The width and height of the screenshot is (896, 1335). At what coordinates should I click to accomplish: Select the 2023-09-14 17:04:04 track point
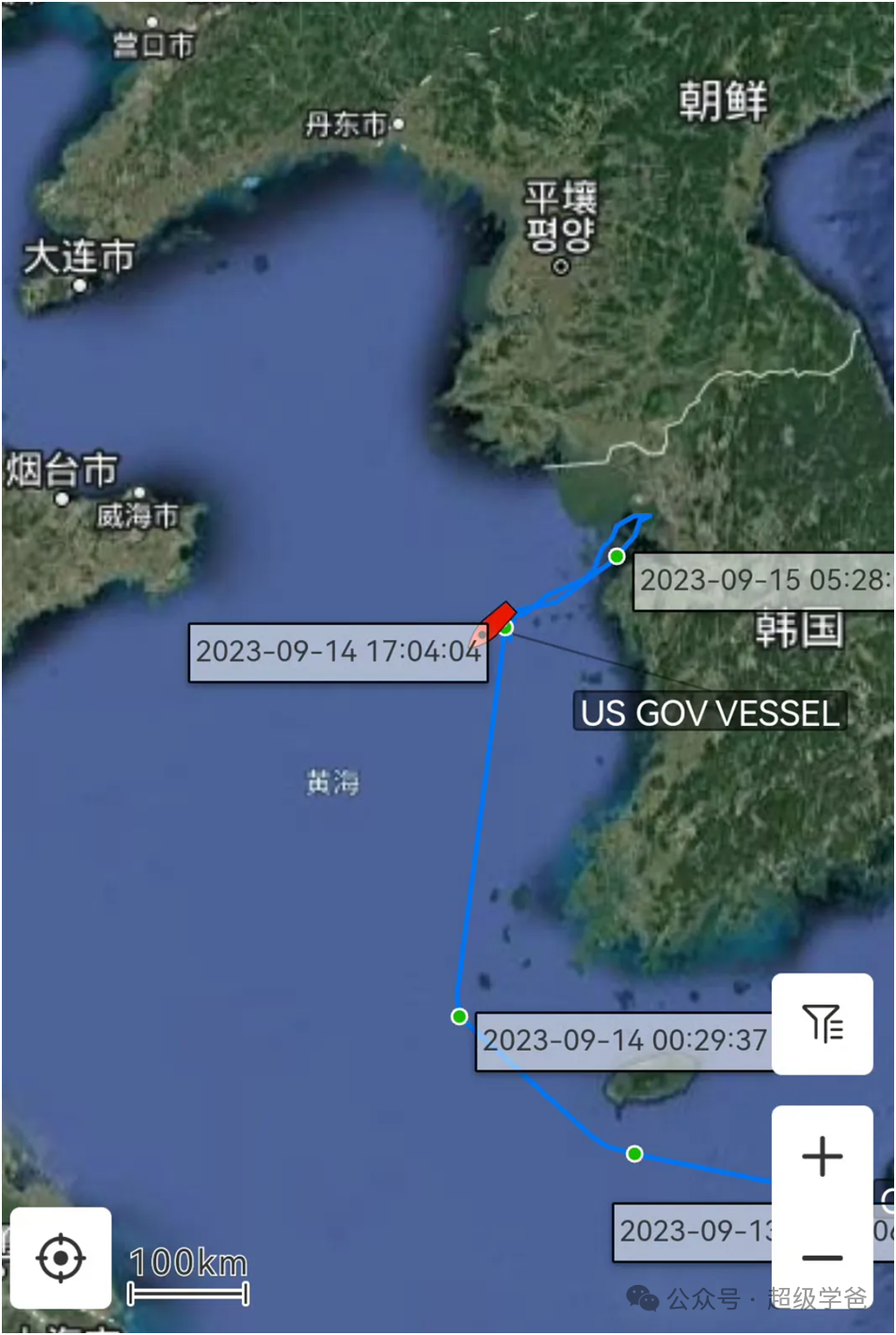coord(506,628)
